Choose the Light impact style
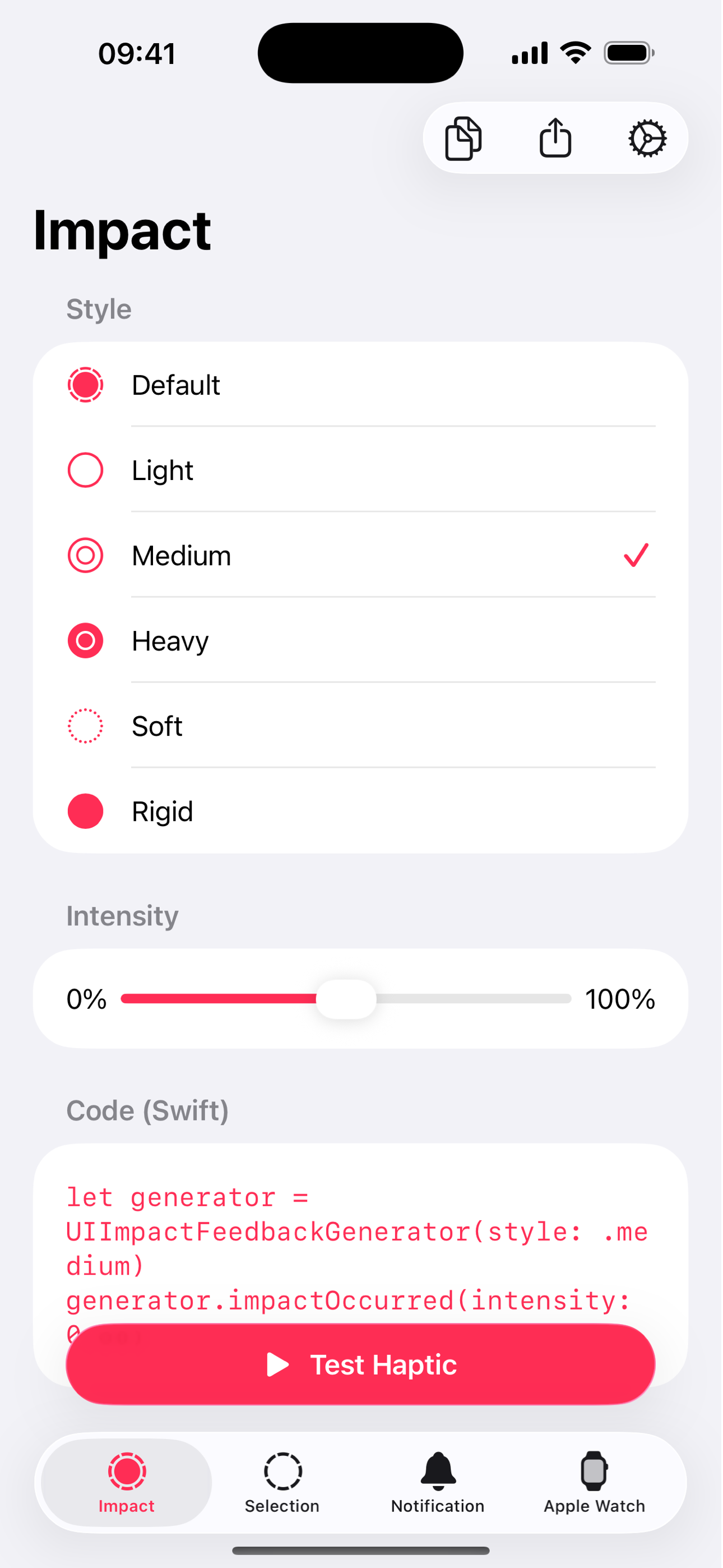The width and height of the screenshot is (723, 1568). coord(361,470)
